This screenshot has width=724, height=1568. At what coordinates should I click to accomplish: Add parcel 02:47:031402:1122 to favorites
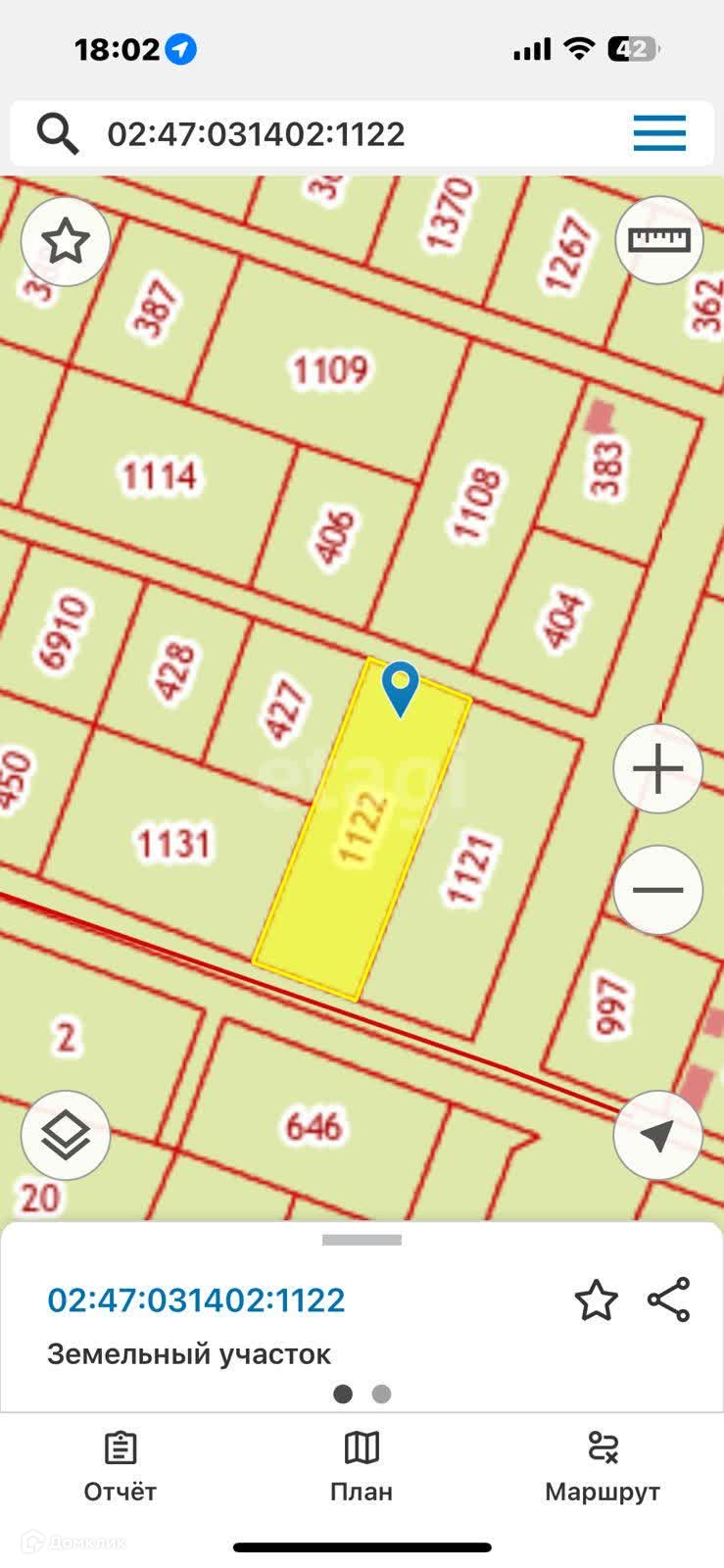coord(596,1300)
